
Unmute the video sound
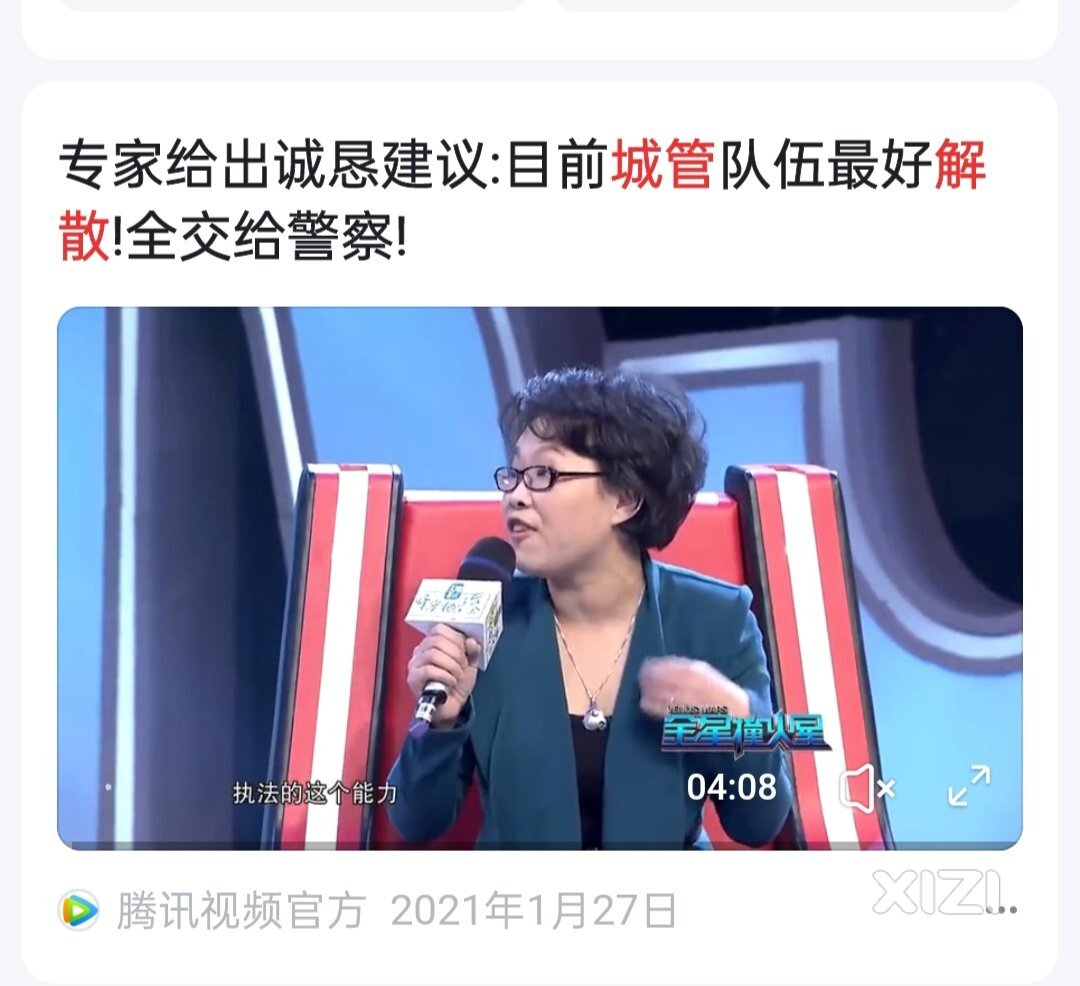coord(866,789)
